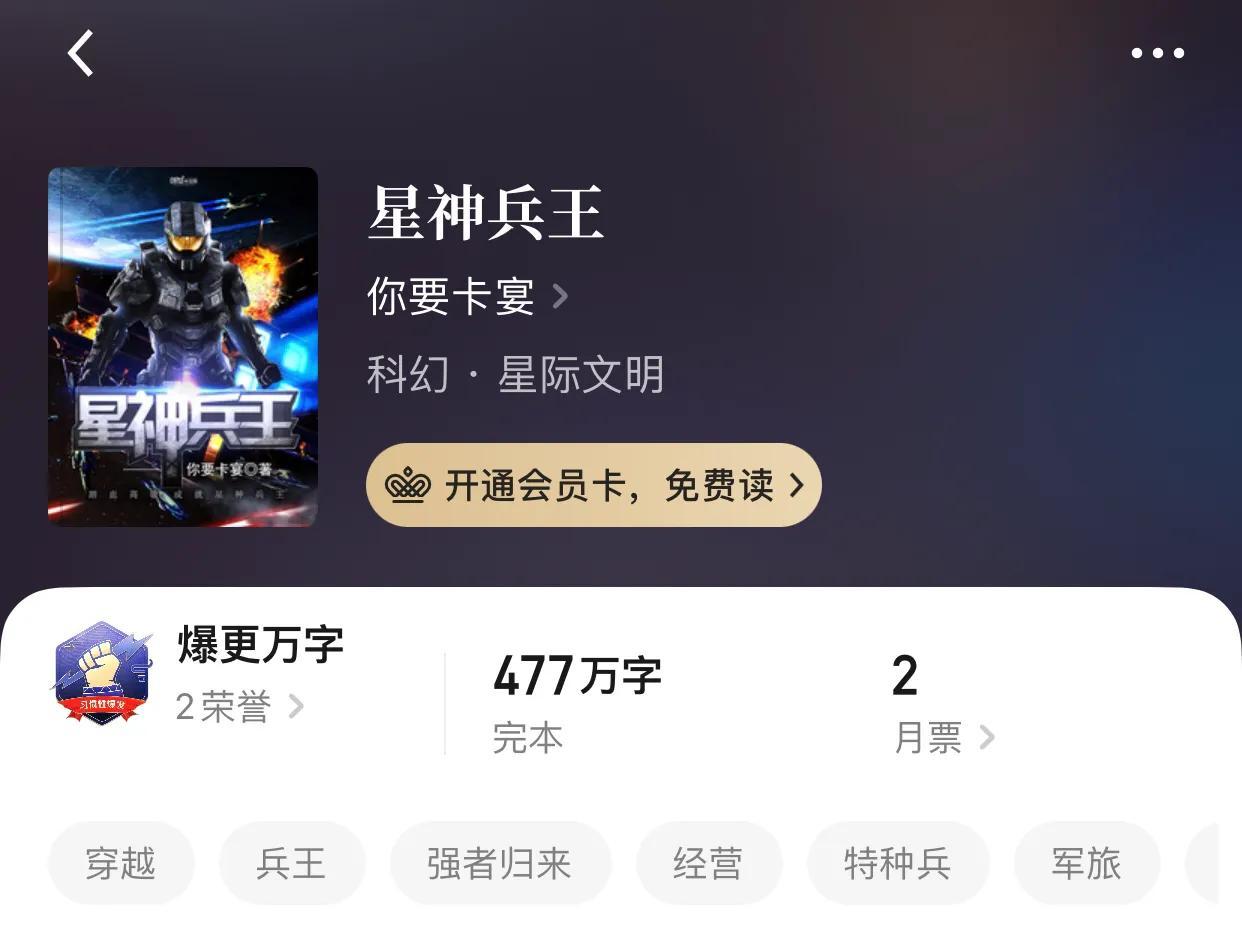The height and width of the screenshot is (945, 1242).
Task: Open the 强者归来 tag
Action: point(500,863)
